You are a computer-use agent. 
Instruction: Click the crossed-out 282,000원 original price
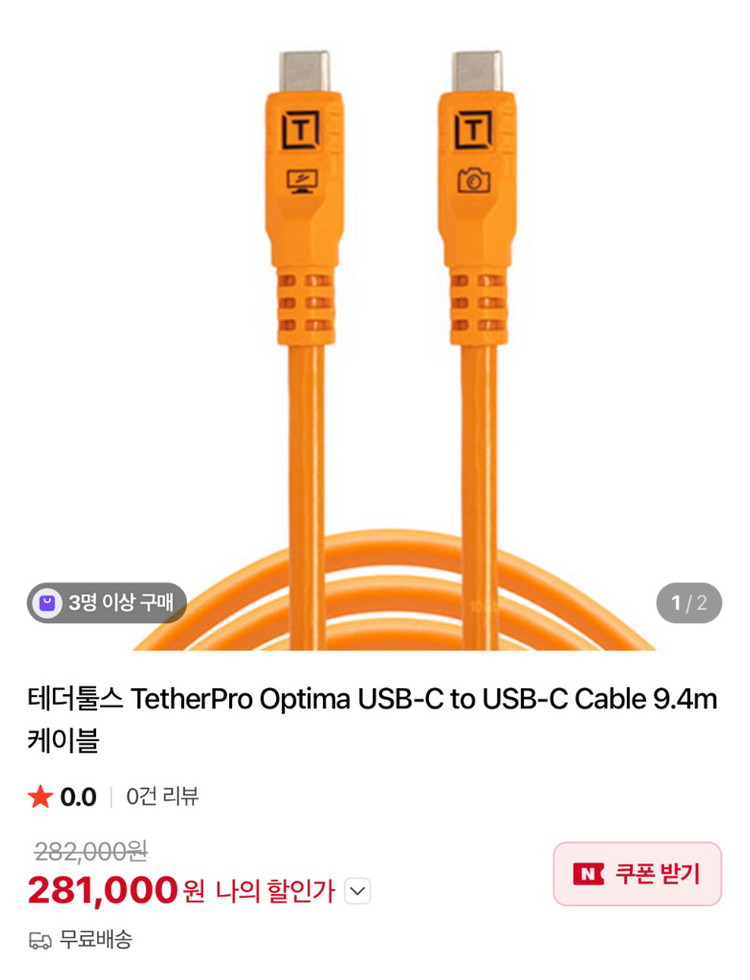click(x=92, y=854)
